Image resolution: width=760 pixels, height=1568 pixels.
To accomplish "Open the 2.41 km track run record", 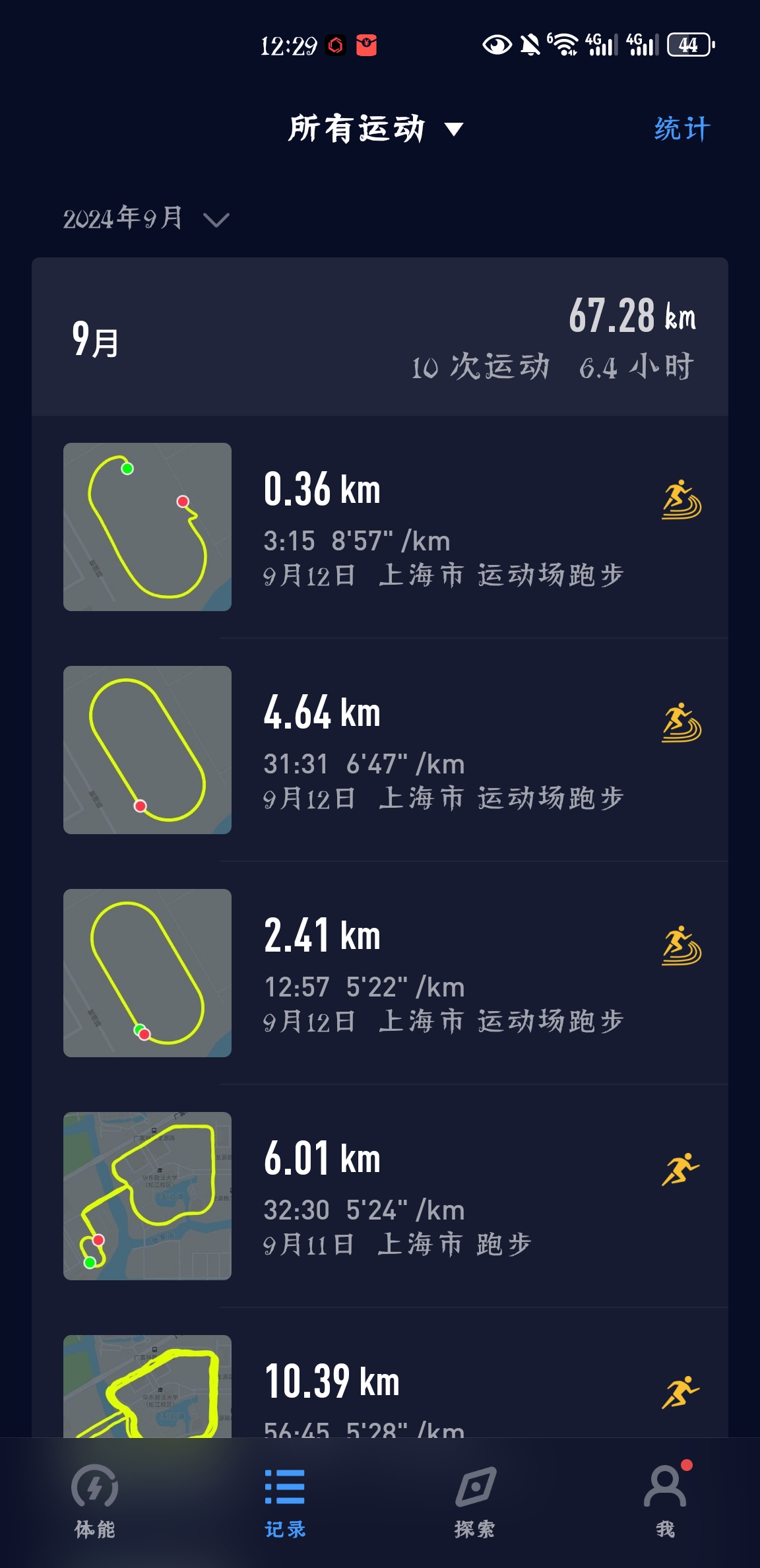I will point(396,973).
